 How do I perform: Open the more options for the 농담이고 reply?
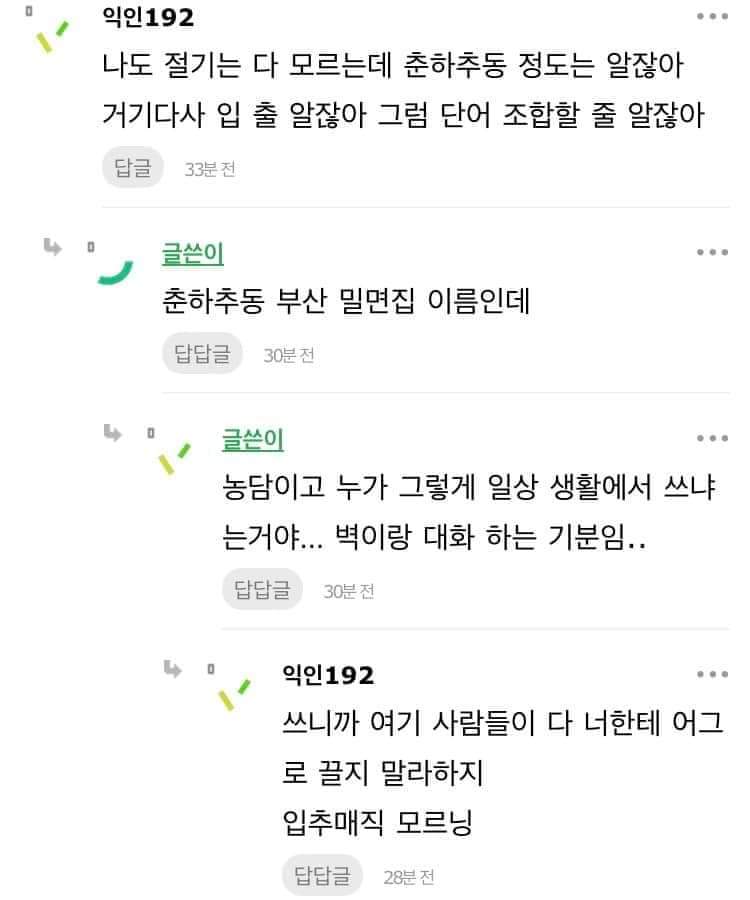712,438
